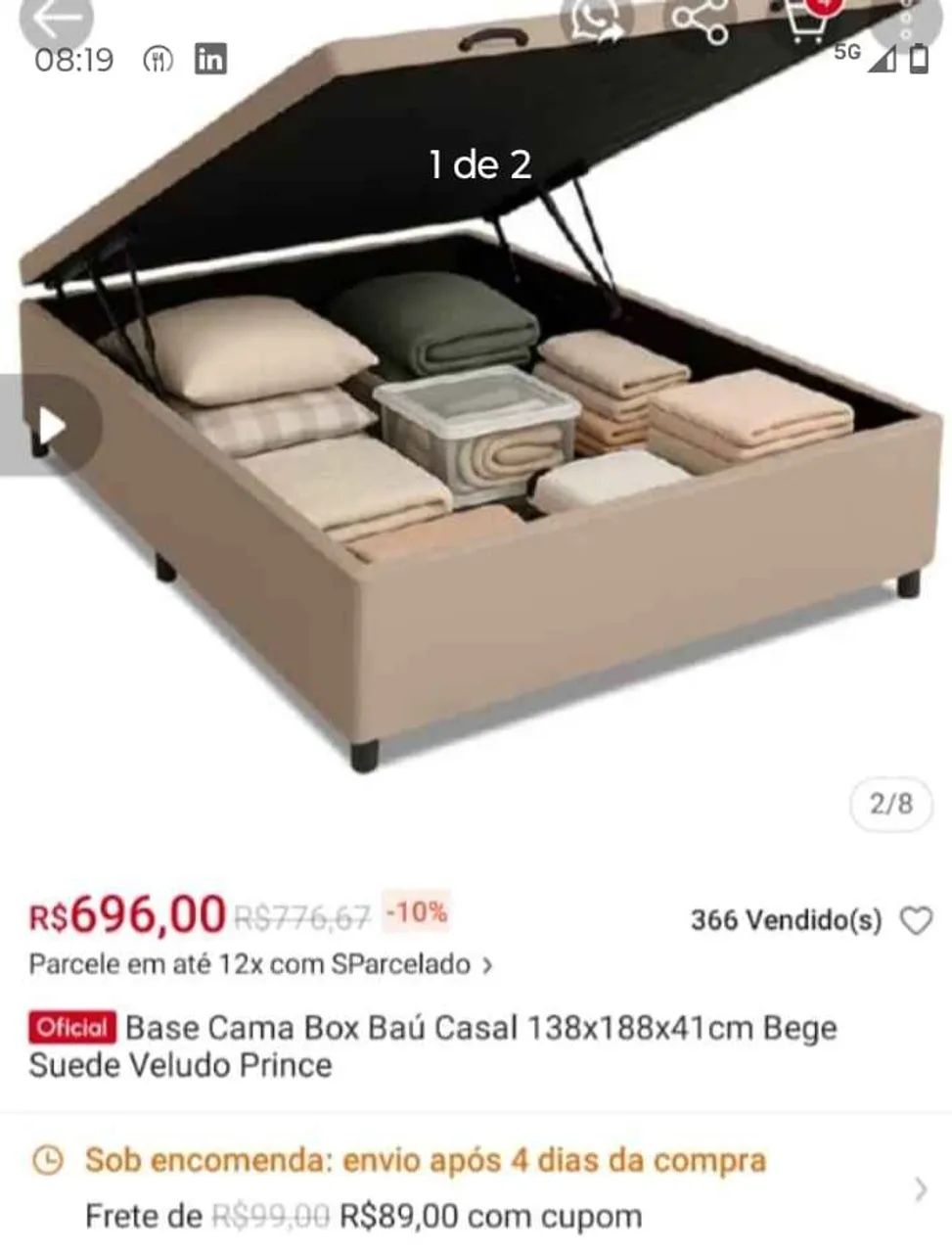
Task: Play the product video with the play button
Action: coord(56,425)
